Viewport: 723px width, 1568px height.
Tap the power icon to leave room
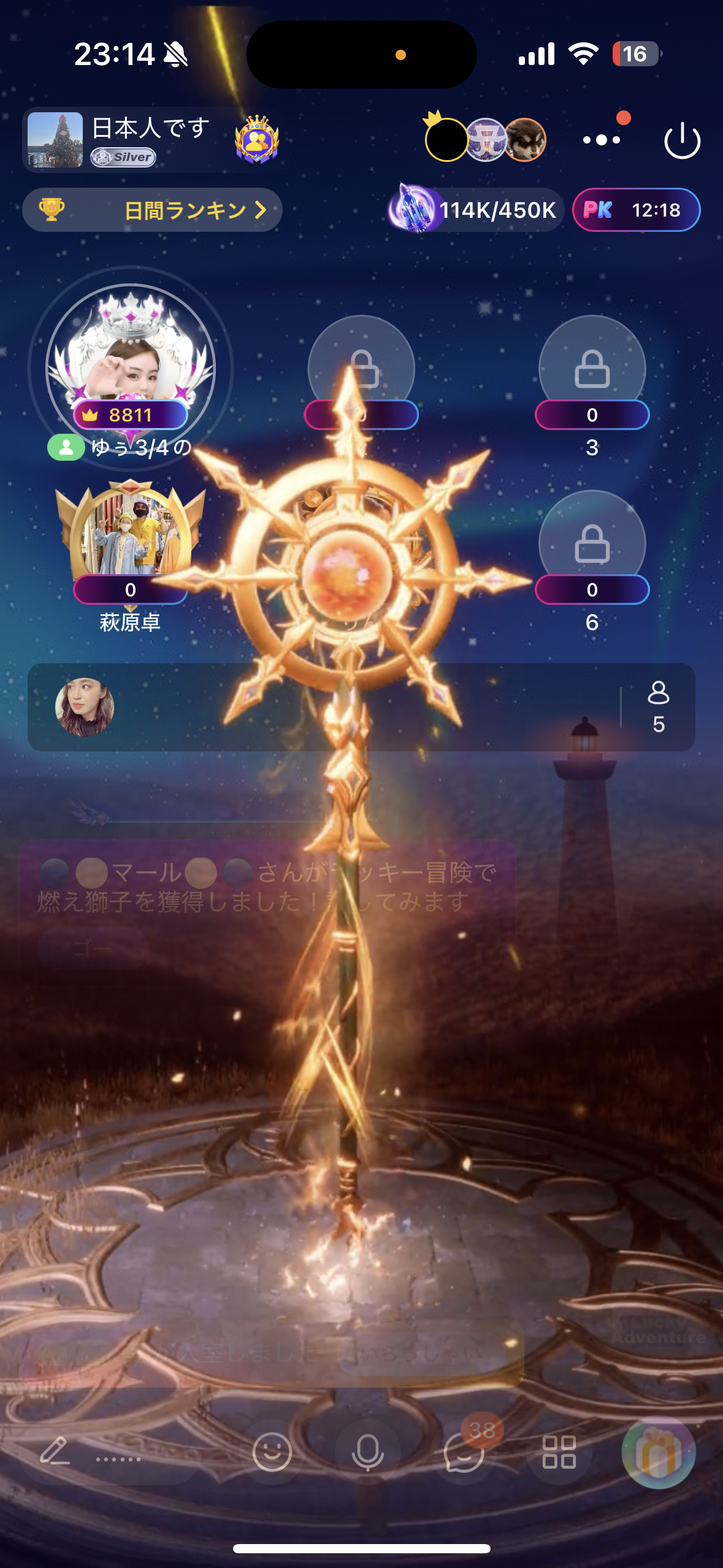[682, 140]
